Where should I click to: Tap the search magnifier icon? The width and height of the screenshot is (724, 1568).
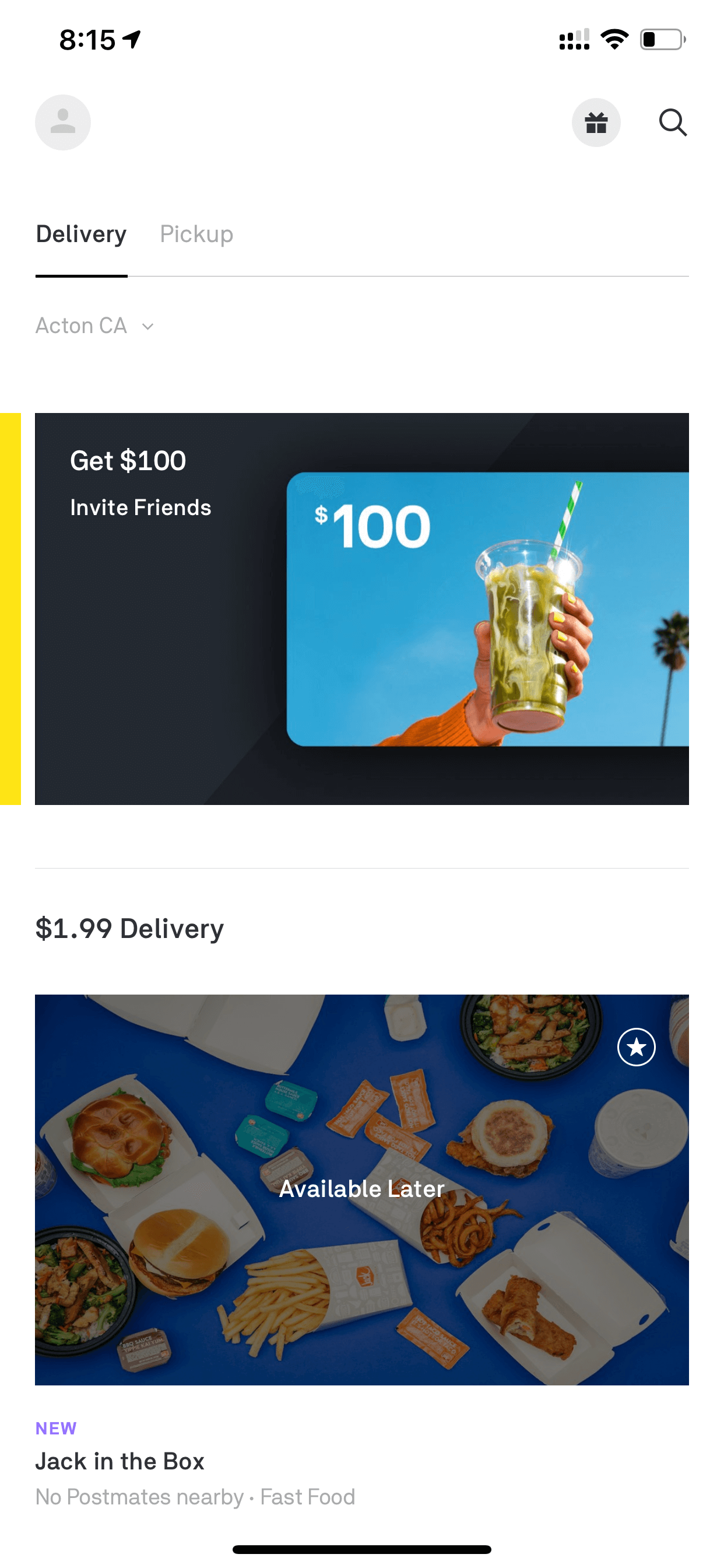tap(673, 123)
